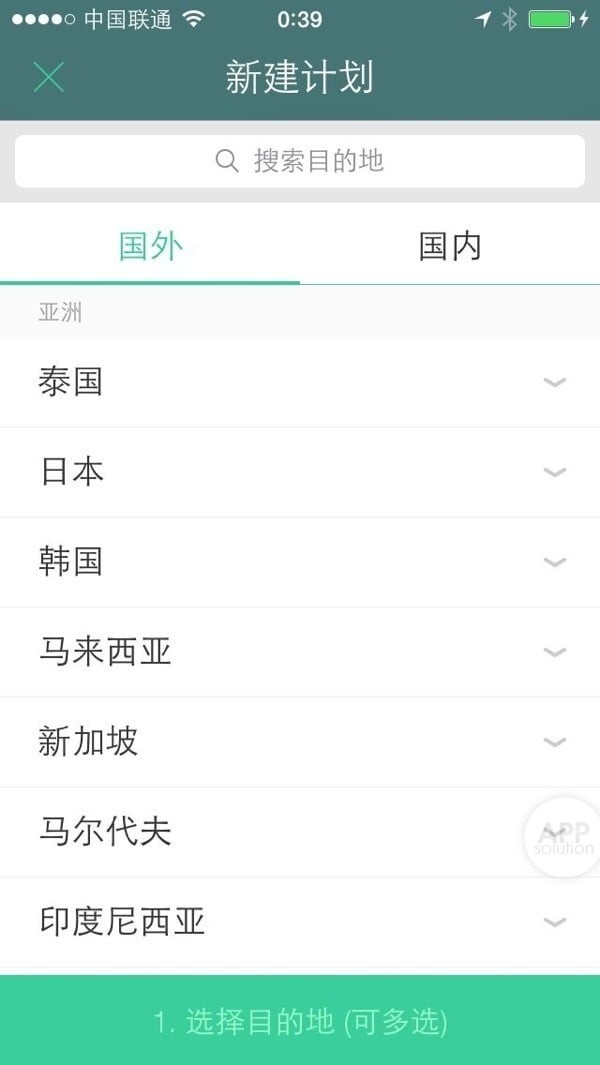Switch to the 国内 tab
Viewport: 600px width, 1065px height.
[450, 246]
